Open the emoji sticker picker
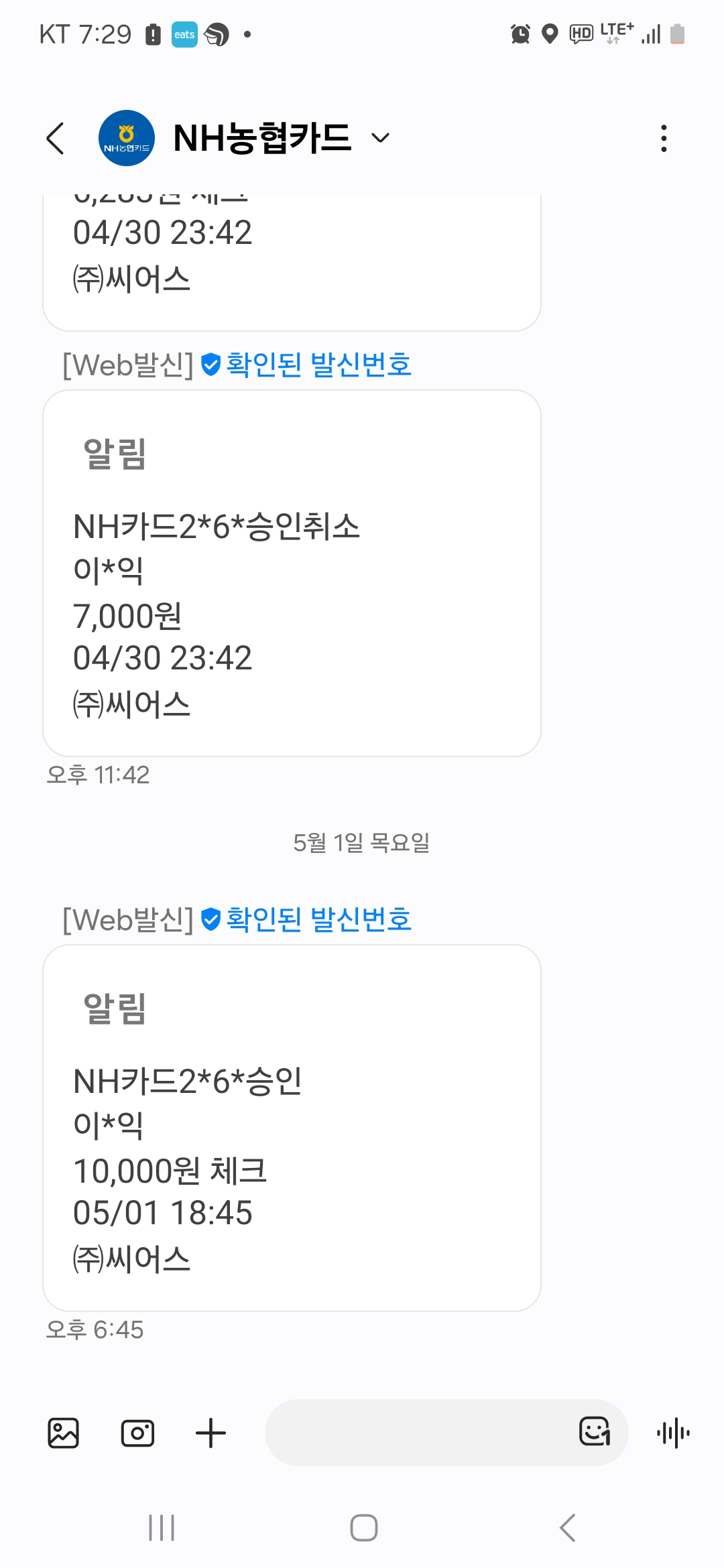 pos(595,1432)
